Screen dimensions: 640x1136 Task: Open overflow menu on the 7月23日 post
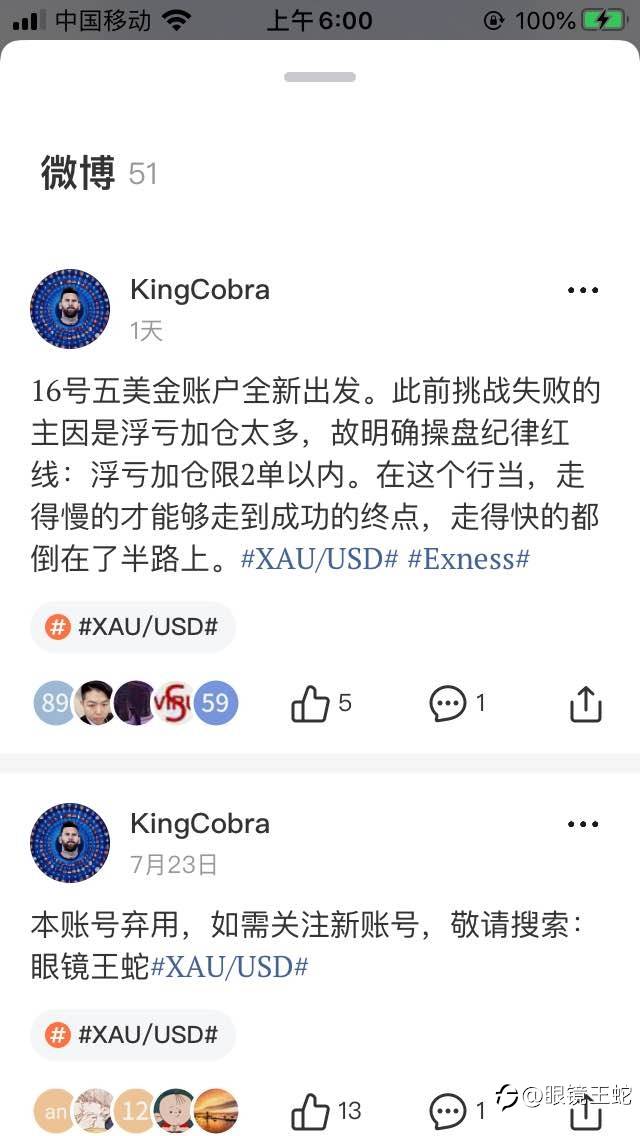click(x=583, y=825)
